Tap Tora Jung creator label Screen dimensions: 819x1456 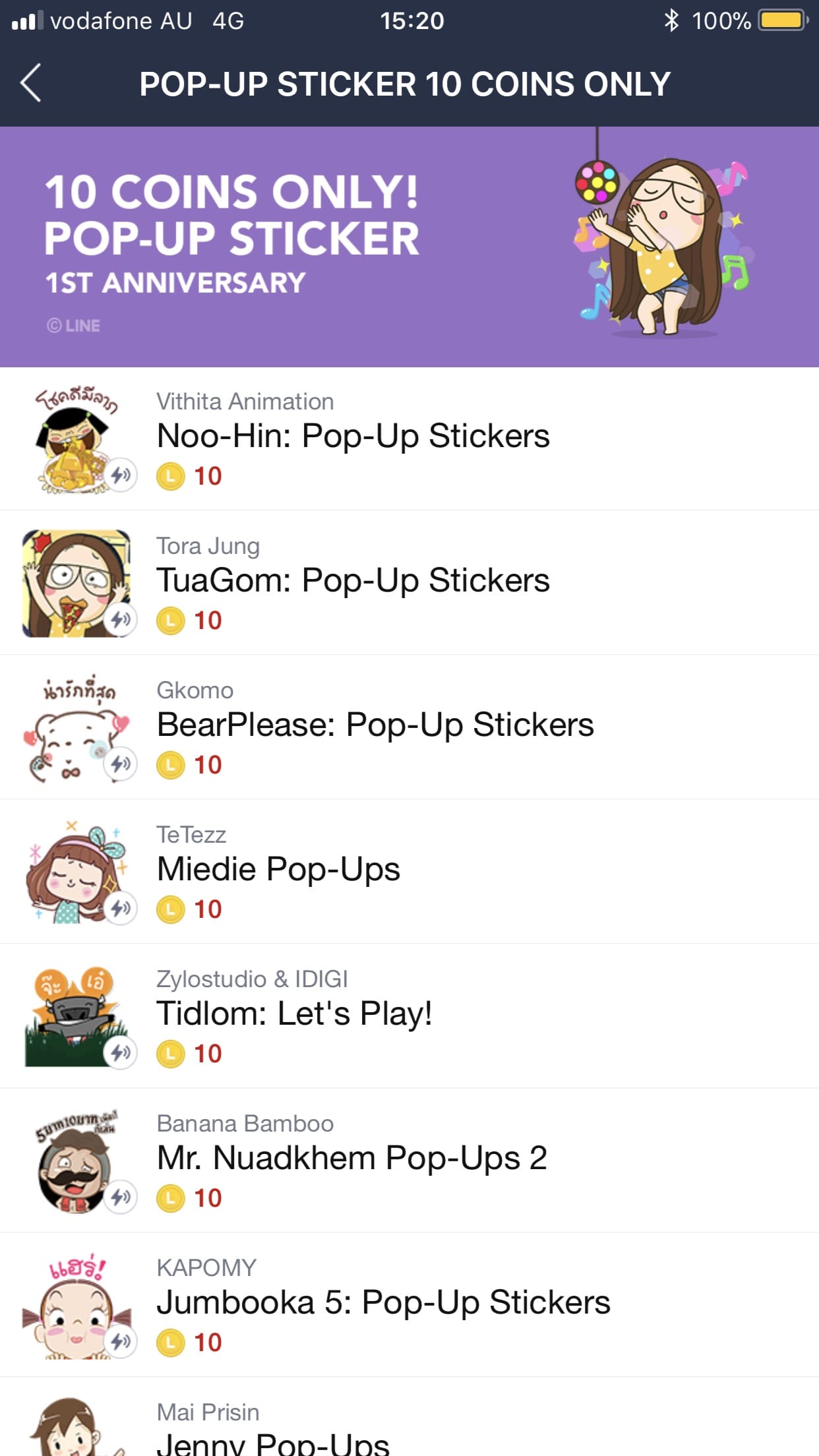[x=208, y=545]
